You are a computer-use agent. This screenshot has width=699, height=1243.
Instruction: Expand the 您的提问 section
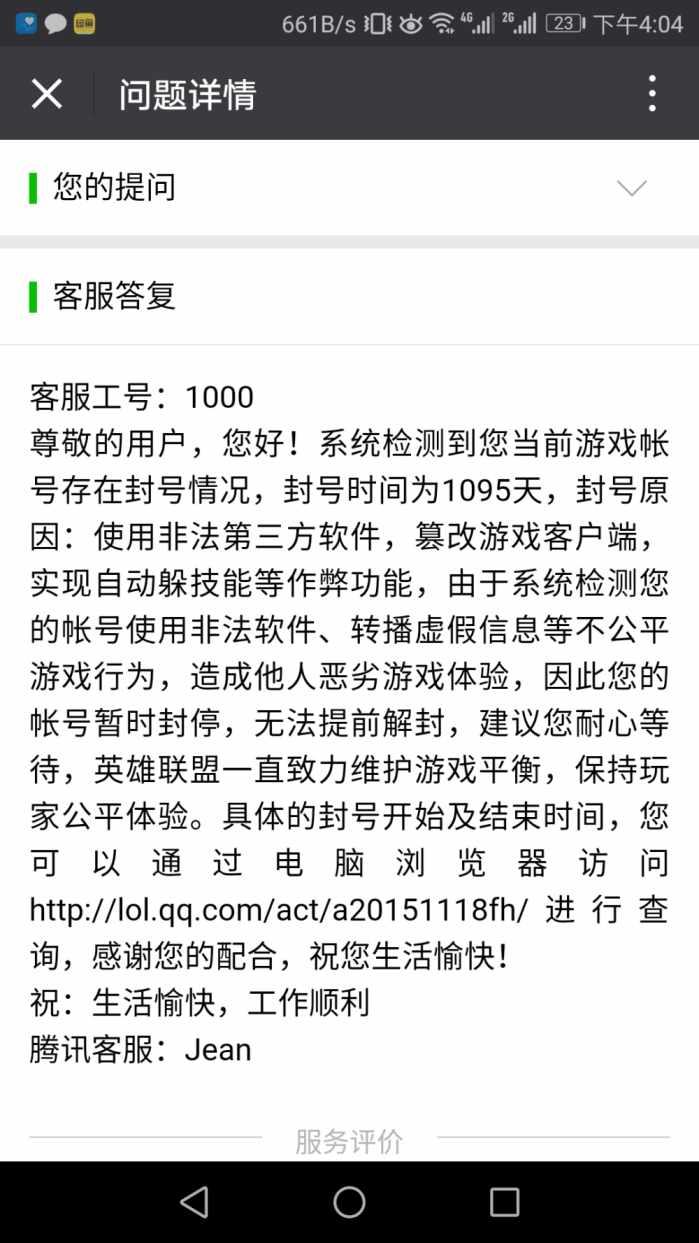631,188
